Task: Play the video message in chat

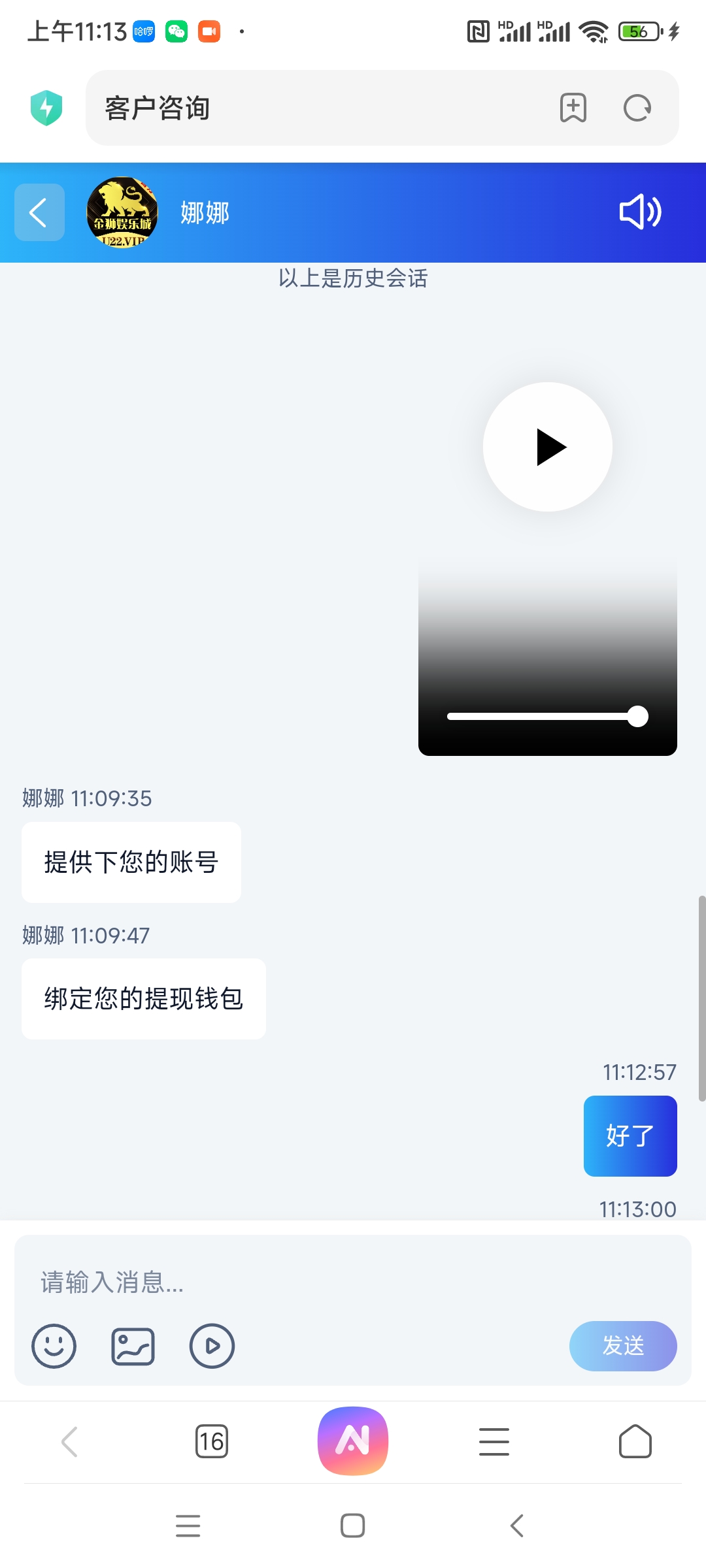Action: (x=548, y=447)
